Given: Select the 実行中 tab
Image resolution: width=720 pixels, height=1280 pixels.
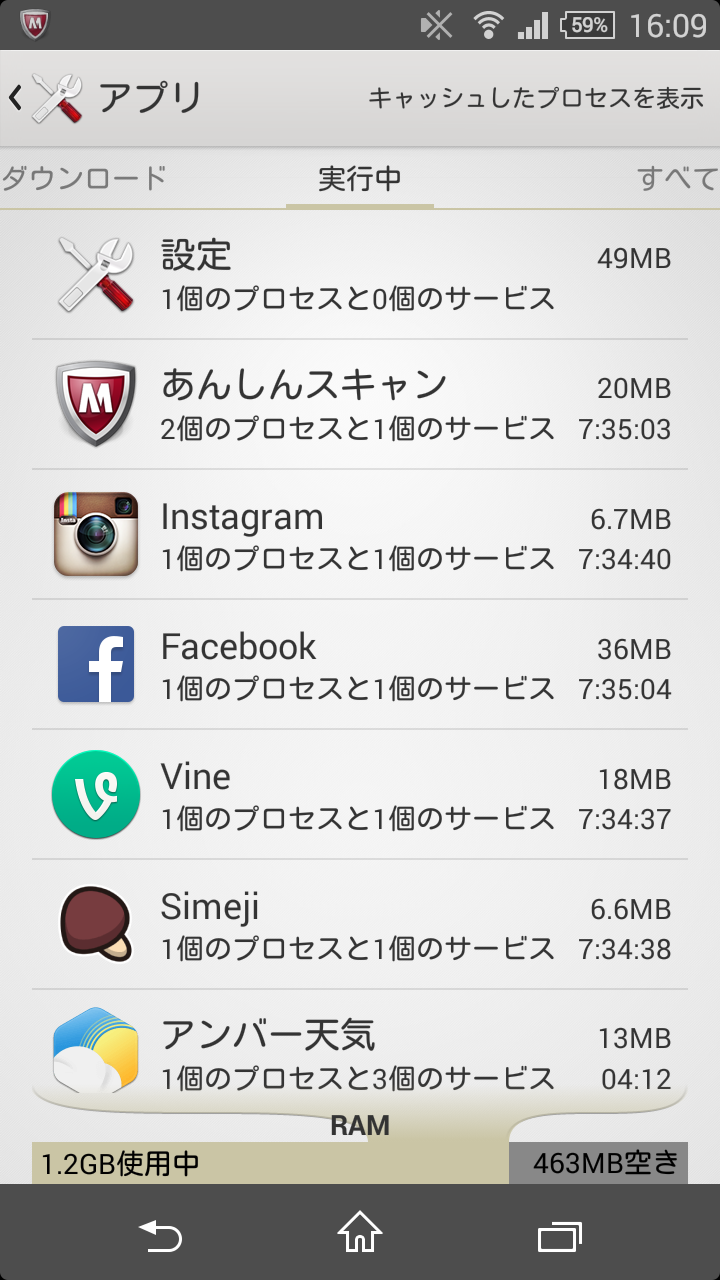Looking at the screenshot, I should click(360, 178).
